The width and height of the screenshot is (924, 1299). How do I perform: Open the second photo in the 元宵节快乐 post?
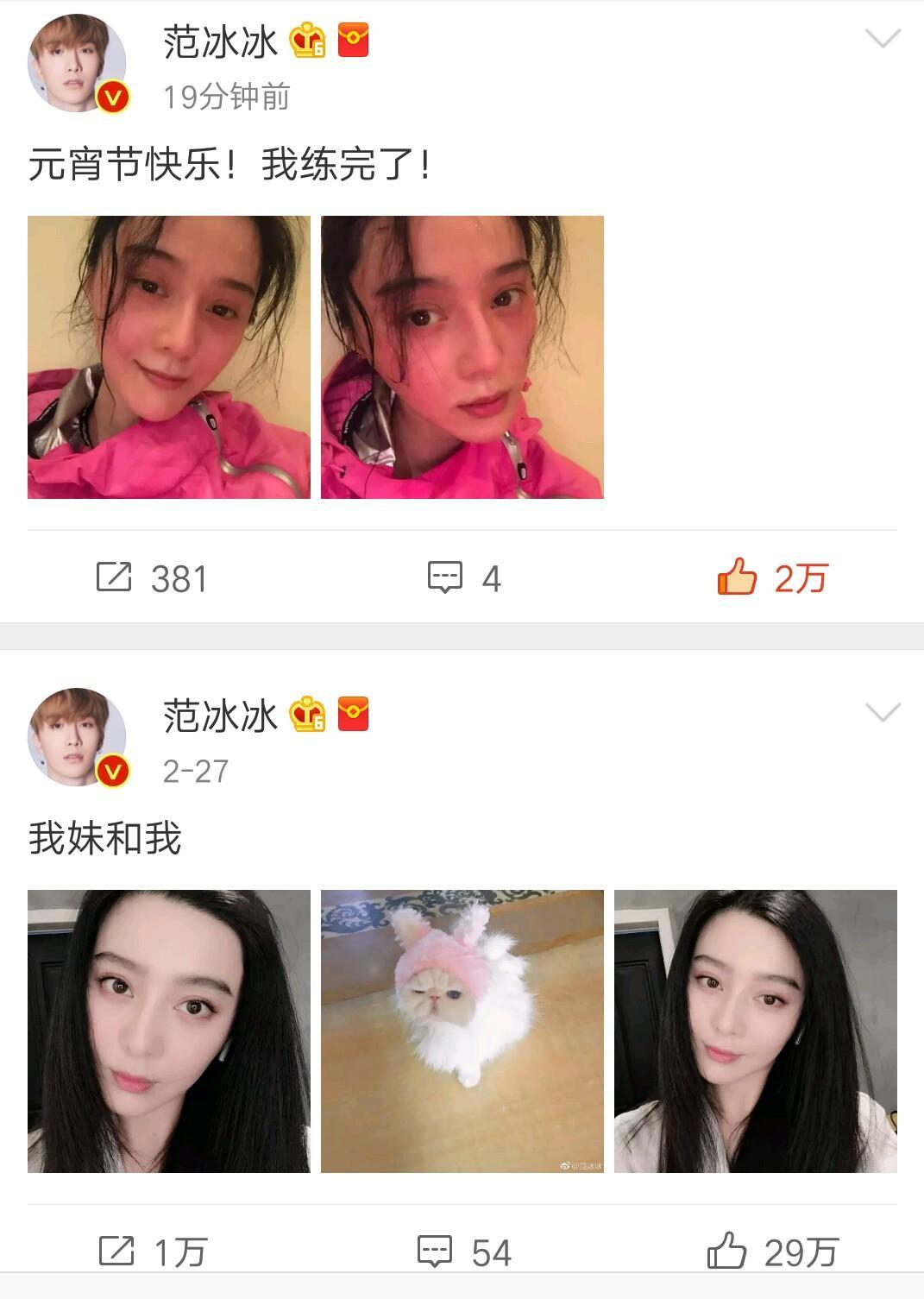point(462,357)
